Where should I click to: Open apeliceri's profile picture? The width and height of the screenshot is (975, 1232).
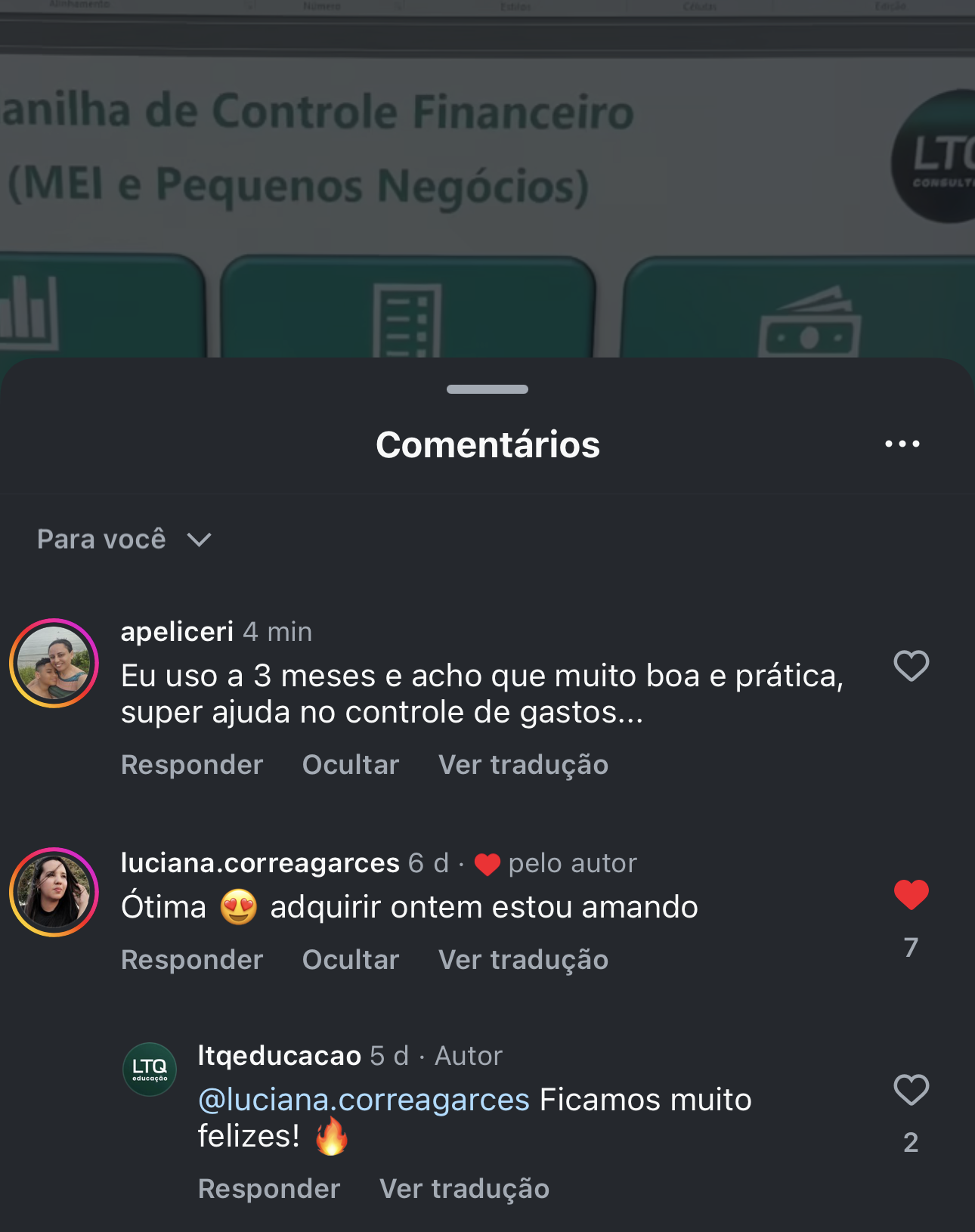54,663
